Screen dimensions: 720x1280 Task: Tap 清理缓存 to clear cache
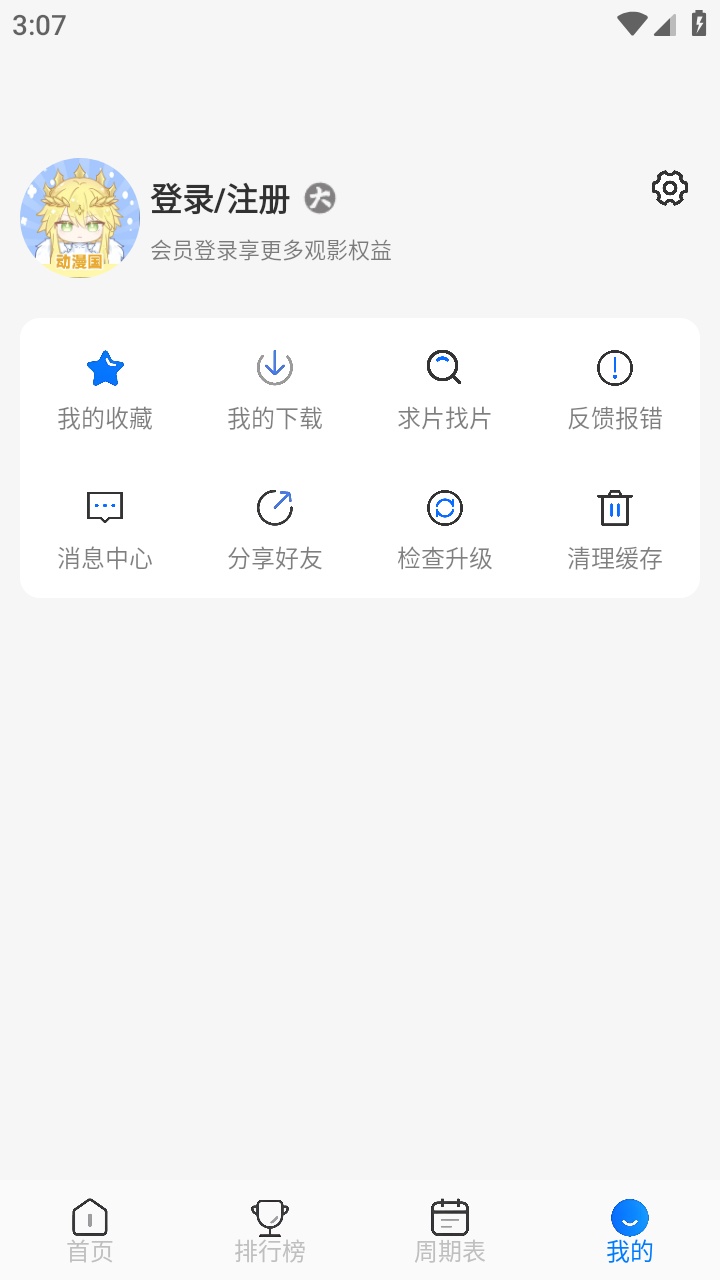point(615,528)
